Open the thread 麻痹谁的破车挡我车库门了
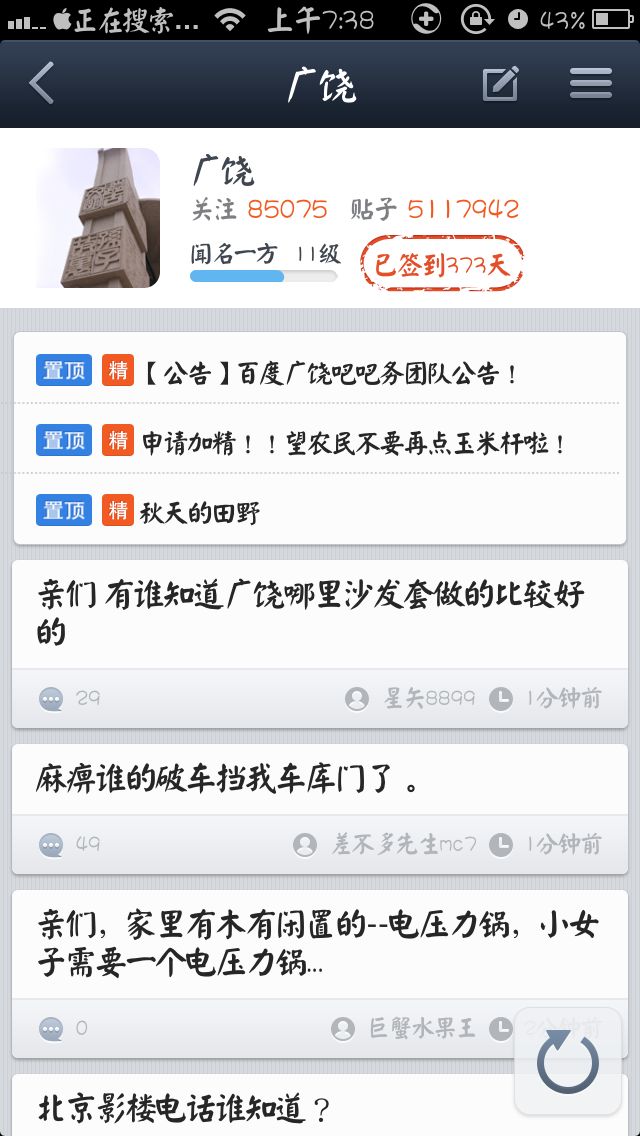Screen dimensions: 640x1136 [228, 780]
